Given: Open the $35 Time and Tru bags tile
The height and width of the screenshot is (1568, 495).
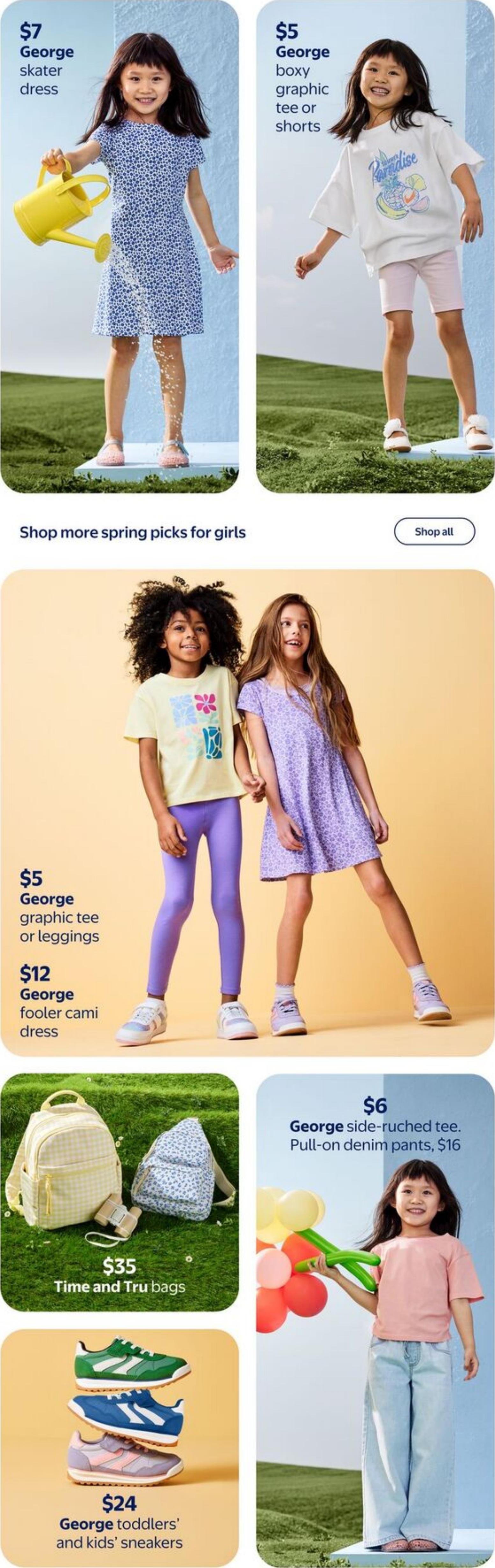Looking at the screenshot, I should tap(120, 1192).
